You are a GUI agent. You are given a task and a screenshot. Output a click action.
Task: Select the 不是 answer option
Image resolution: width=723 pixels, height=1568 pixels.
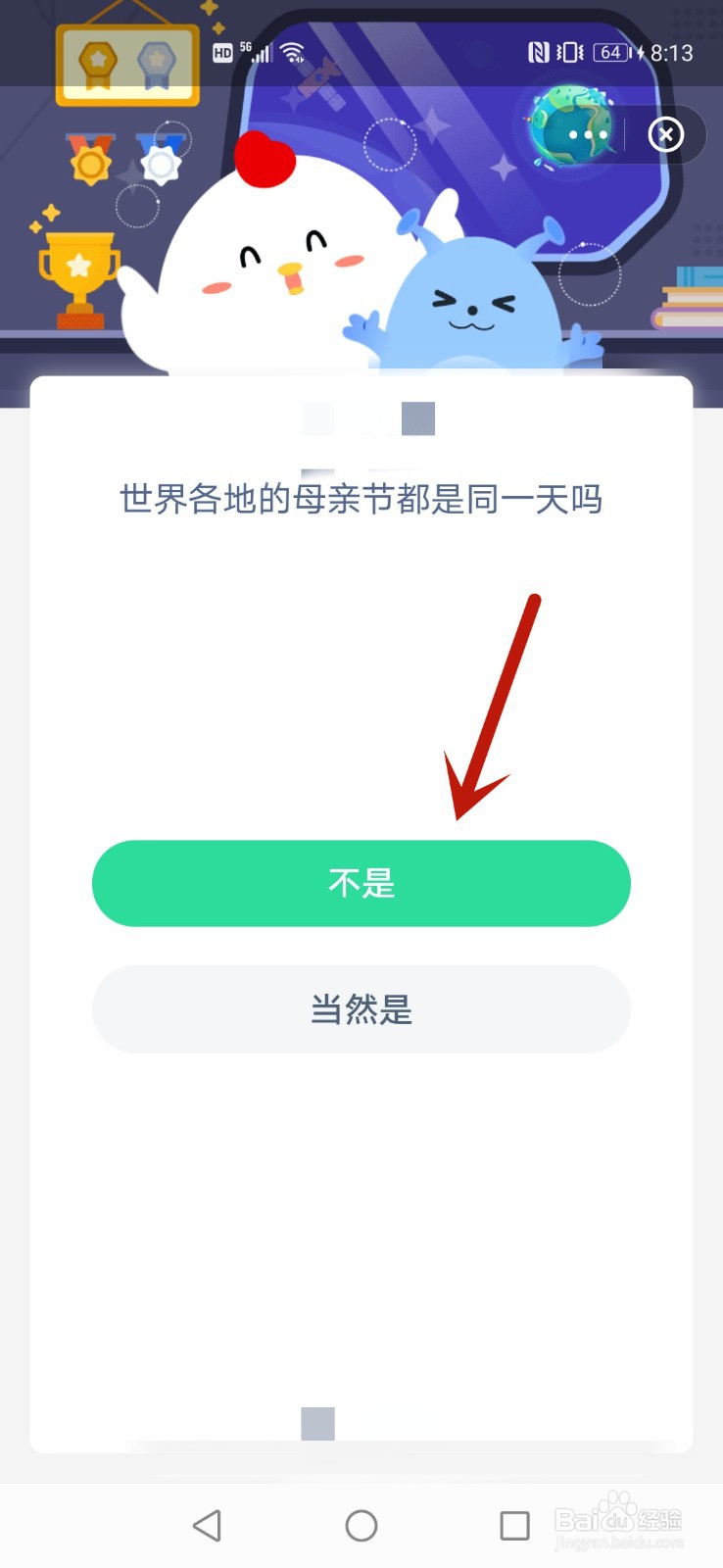tap(361, 883)
